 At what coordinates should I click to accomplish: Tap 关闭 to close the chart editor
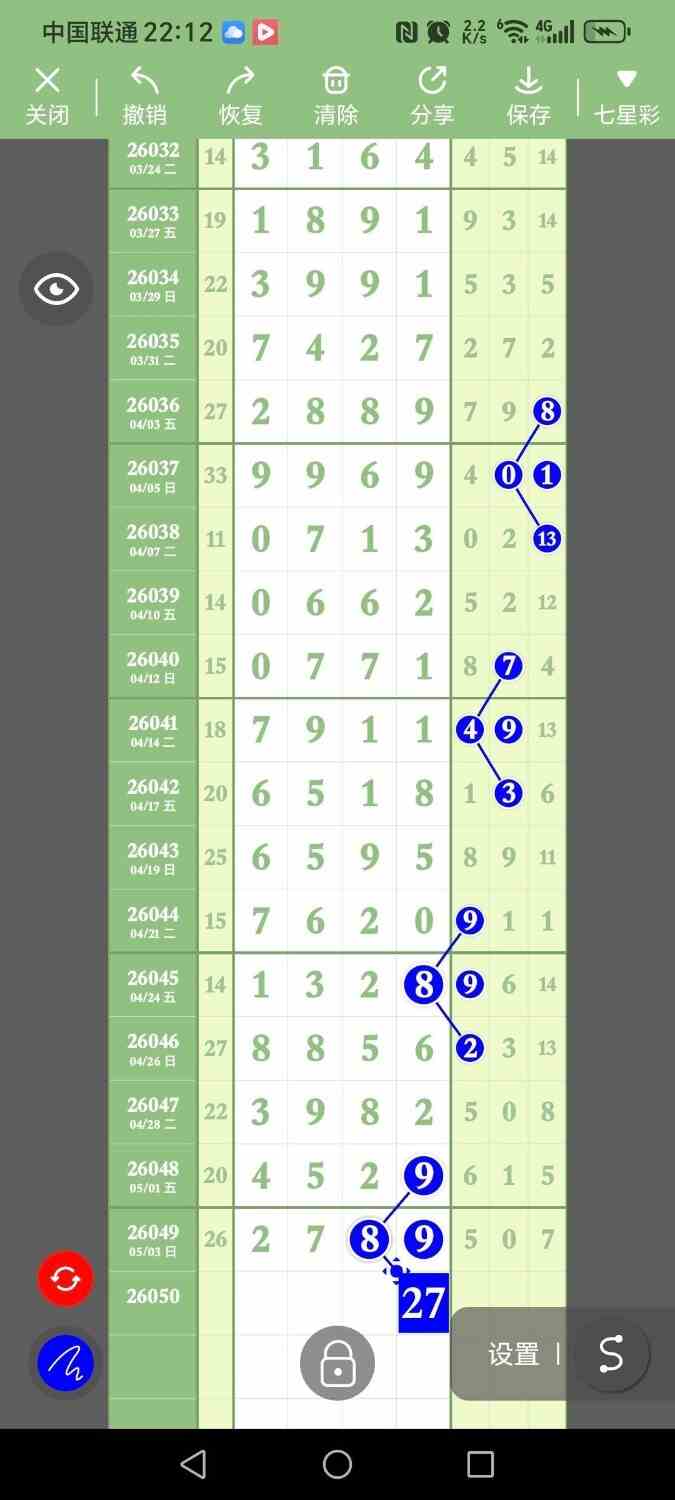47,97
